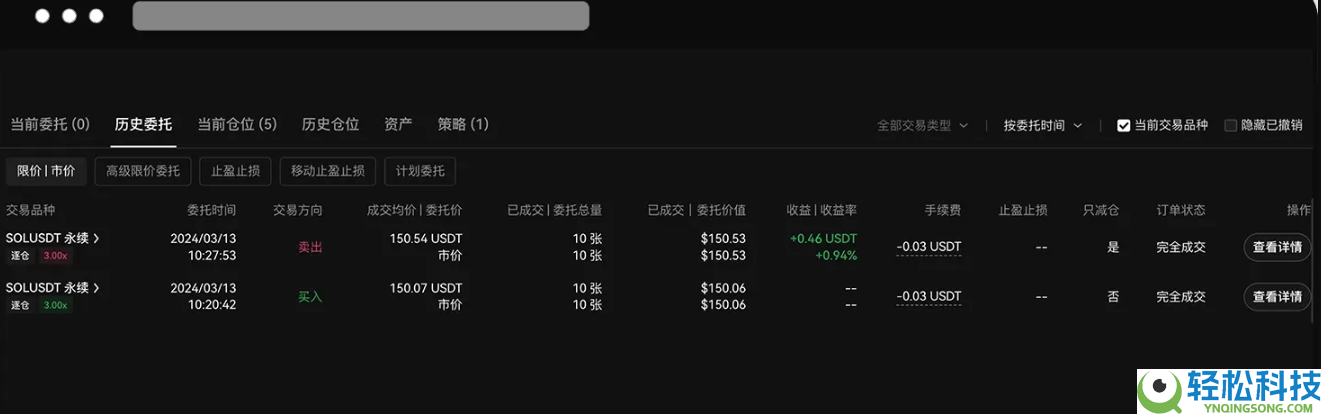Open the 当前仓位 (5) tab
Screen dimensions: 1321x414
(237, 125)
